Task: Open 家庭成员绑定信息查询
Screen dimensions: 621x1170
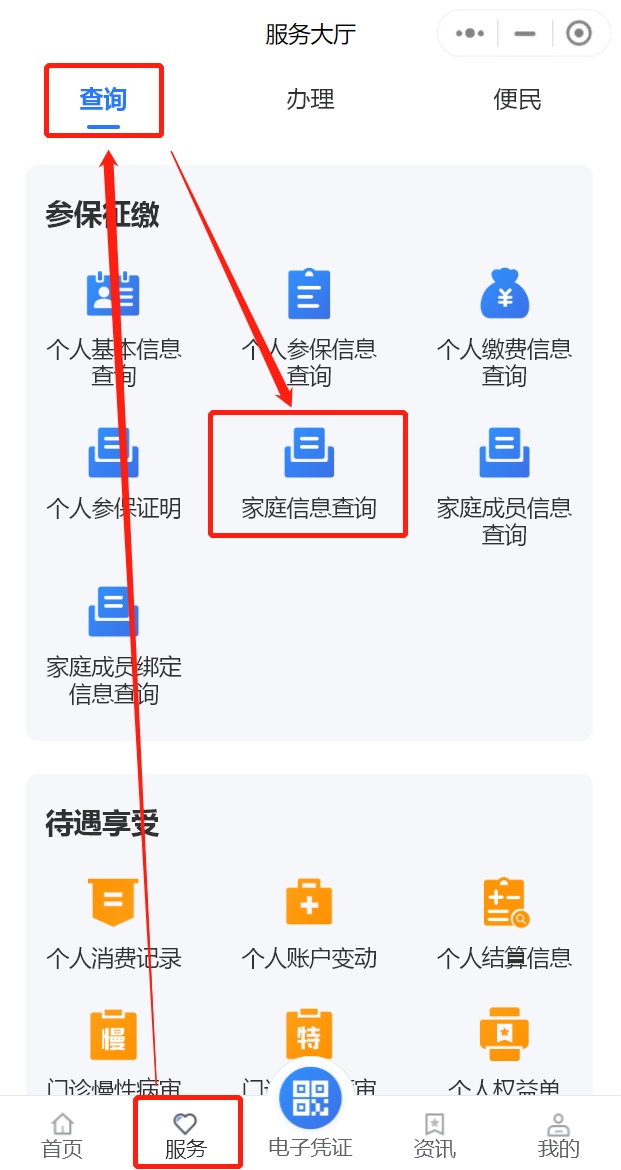Action: 113,645
